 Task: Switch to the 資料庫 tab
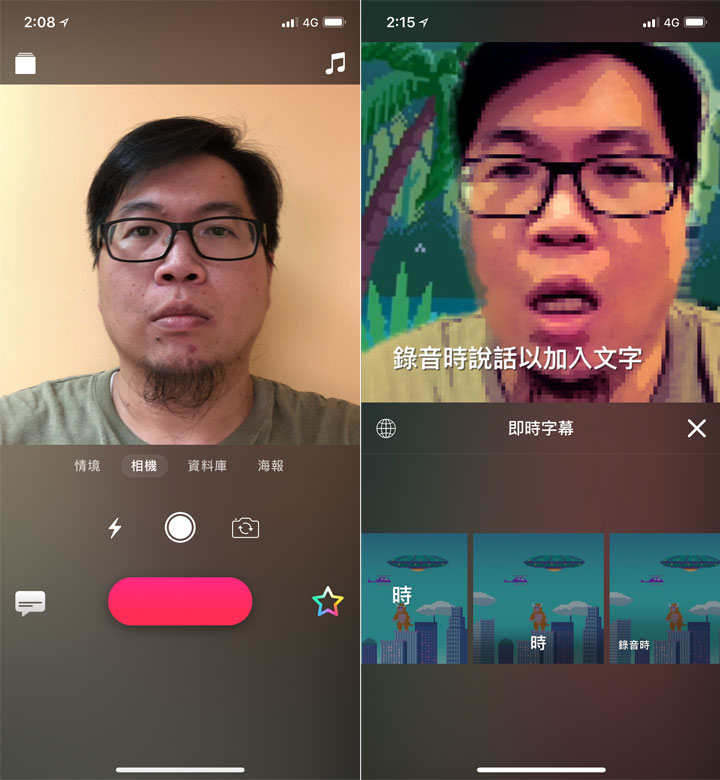[207, 466]
